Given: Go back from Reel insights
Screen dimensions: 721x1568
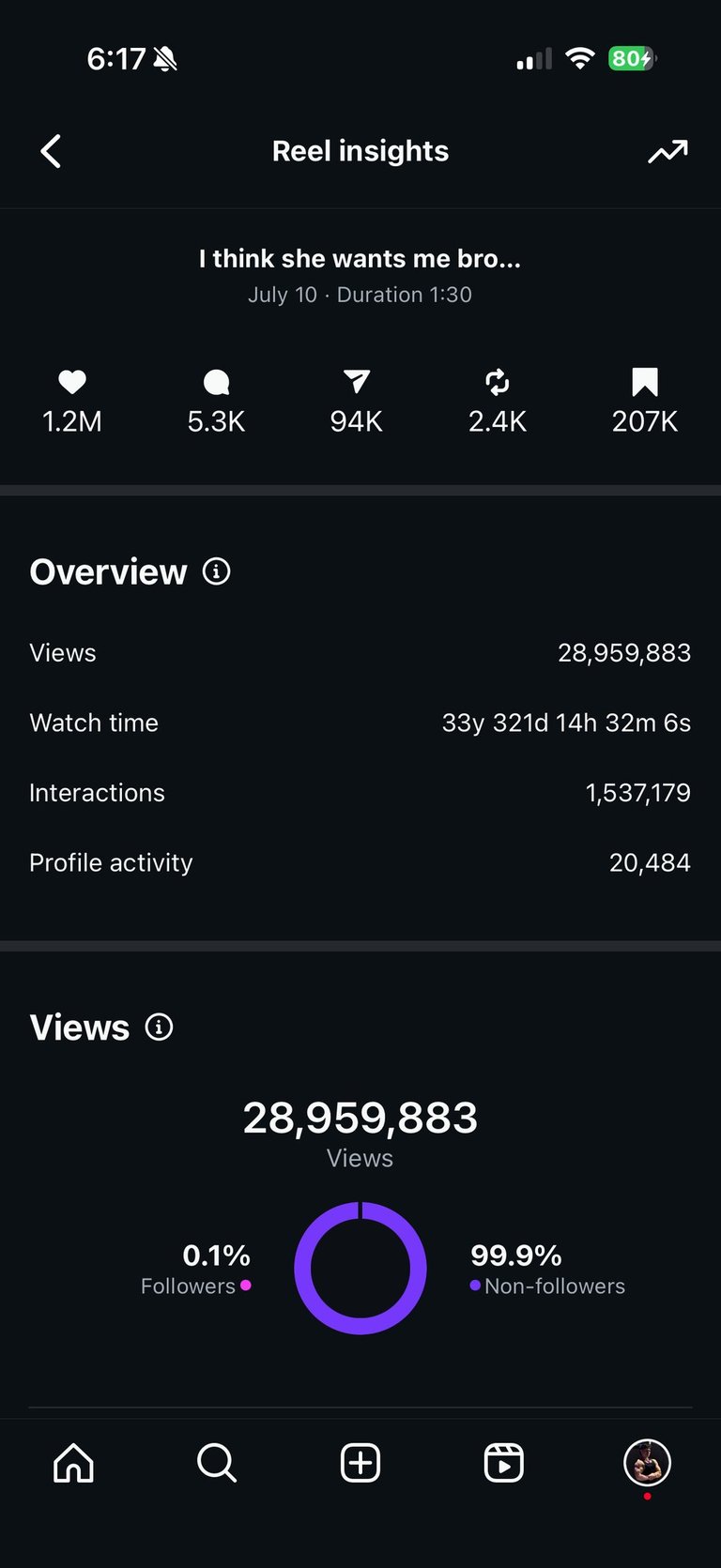Looking at the screenshot, I should [x=52, y=151].
